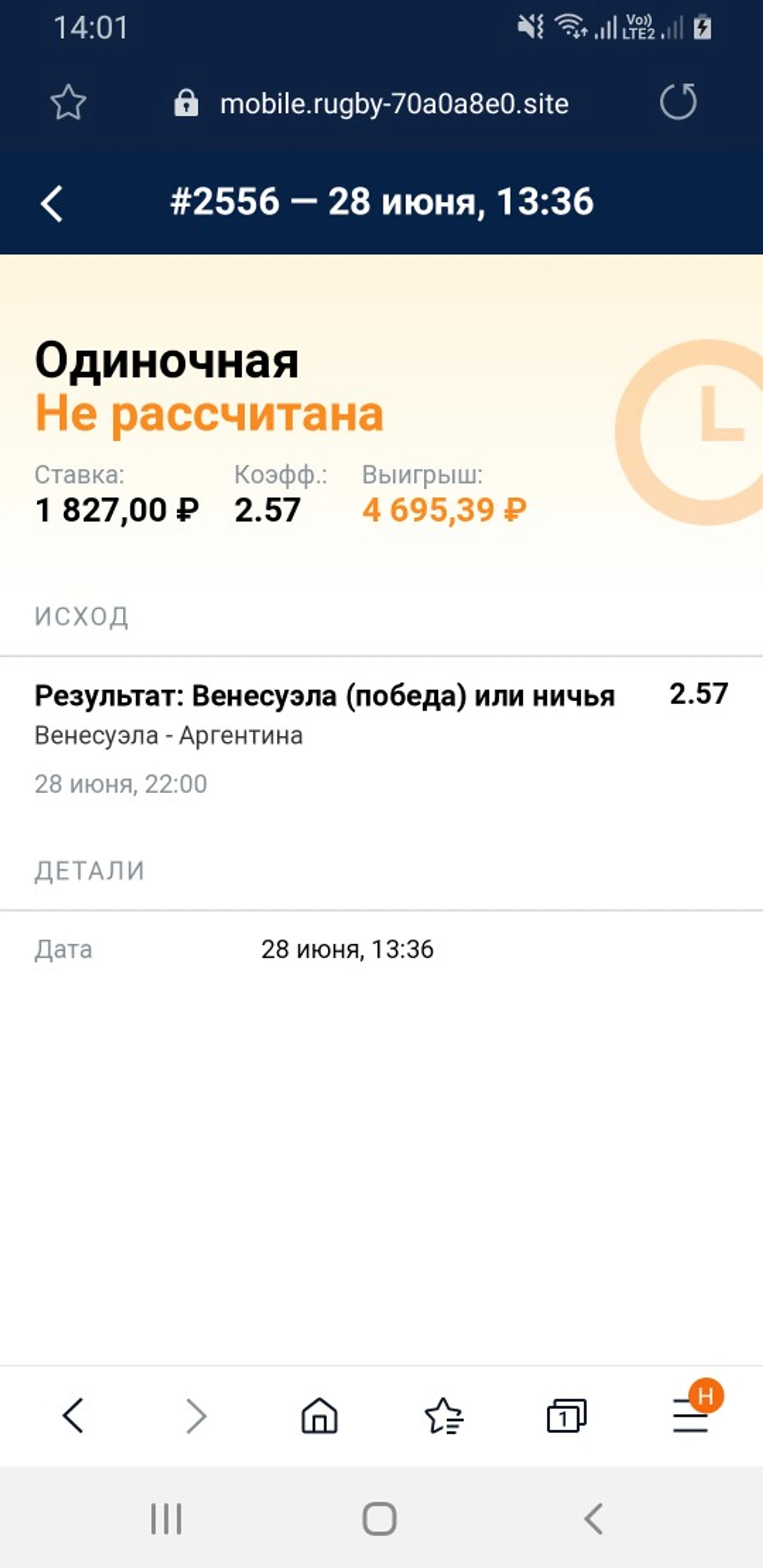Reload the page in the browser

point(678,102)
